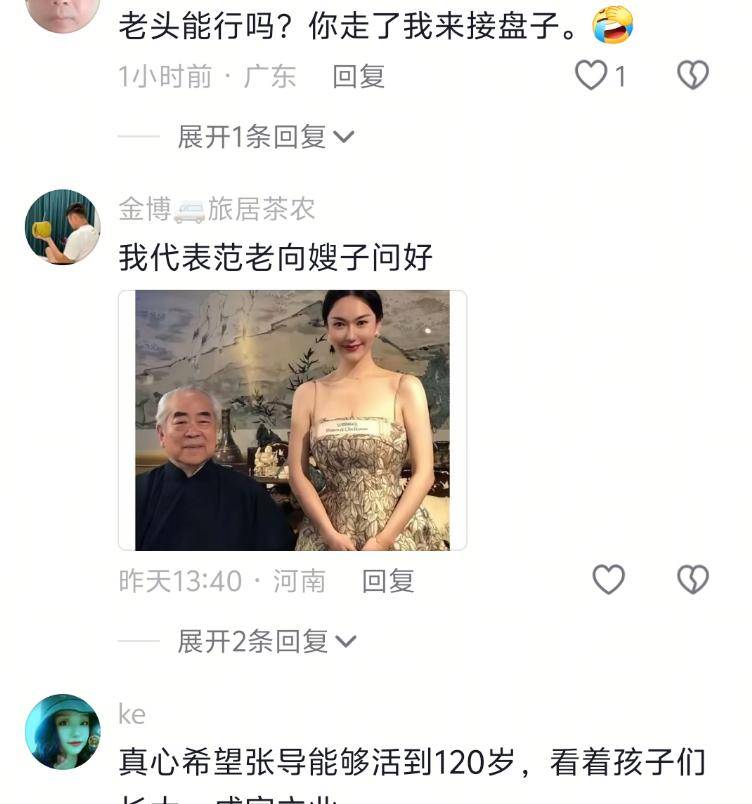Like 金博旅居茶农's comment
Viewport: 752px width, 804px height.
click(x=608, y=580)
